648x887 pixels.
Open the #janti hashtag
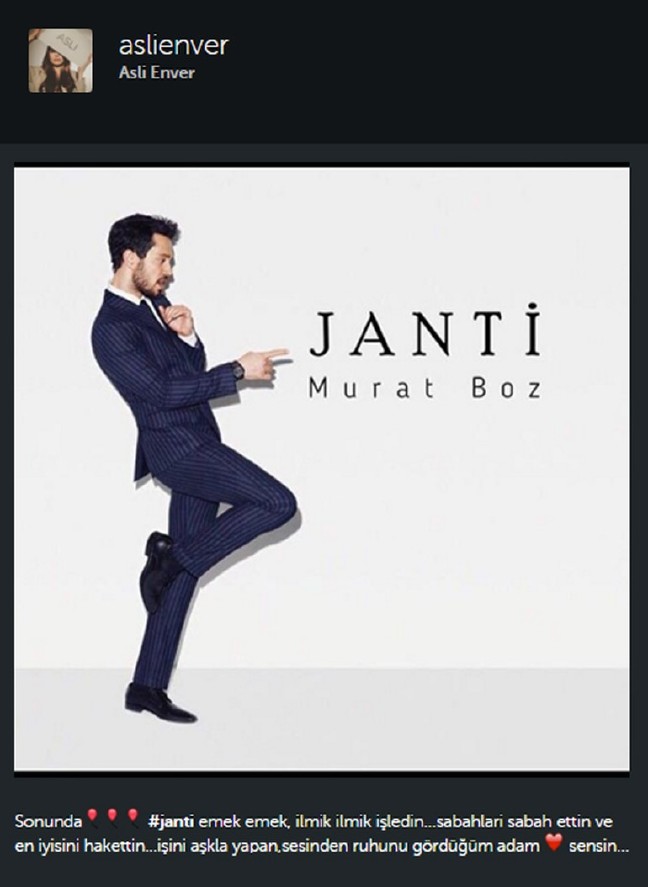coord(171,821)
